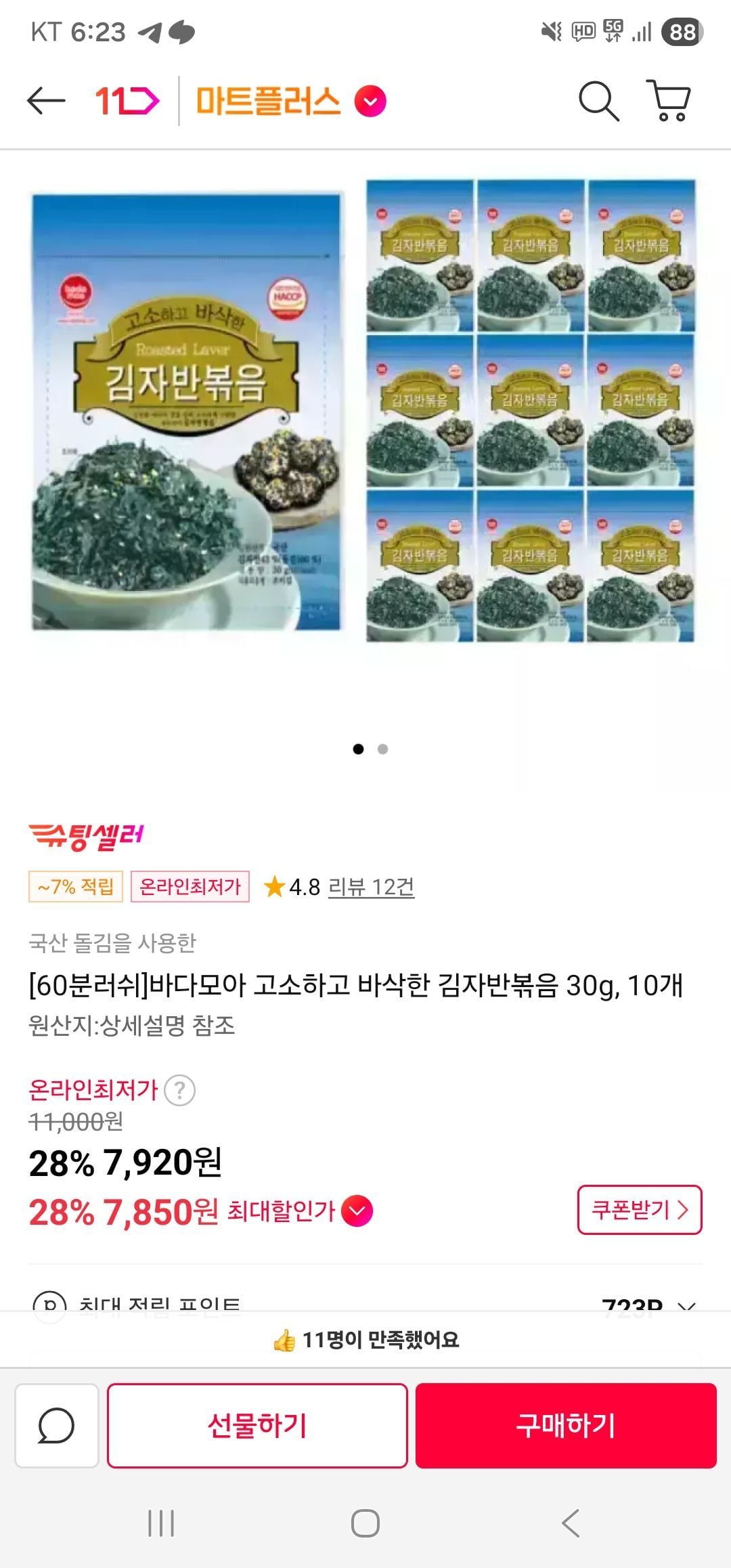Open recent apps in navigation bar
The image size is (731, 1568).
161,1523
